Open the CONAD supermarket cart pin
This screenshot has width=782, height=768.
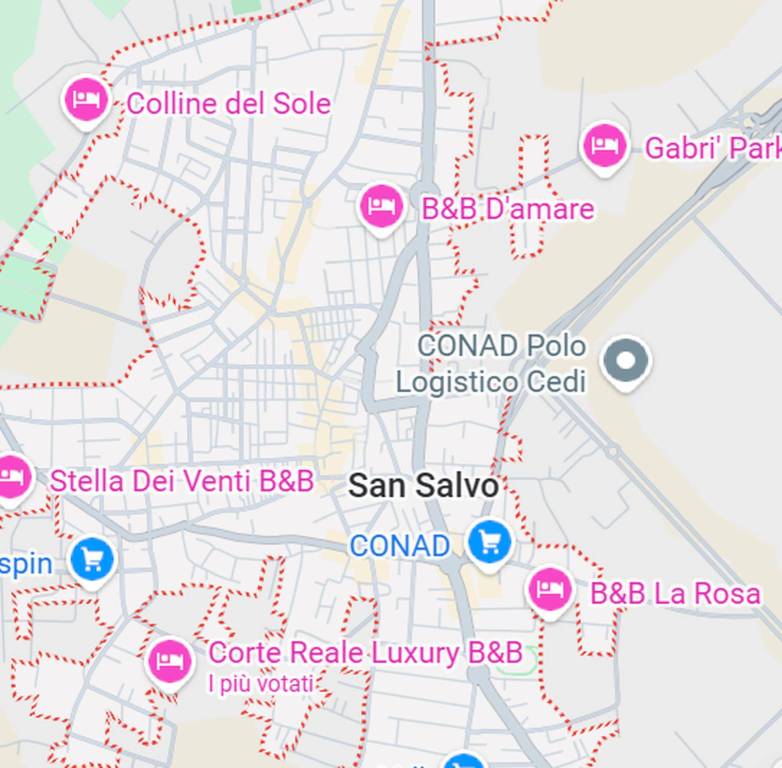(489, 543)
